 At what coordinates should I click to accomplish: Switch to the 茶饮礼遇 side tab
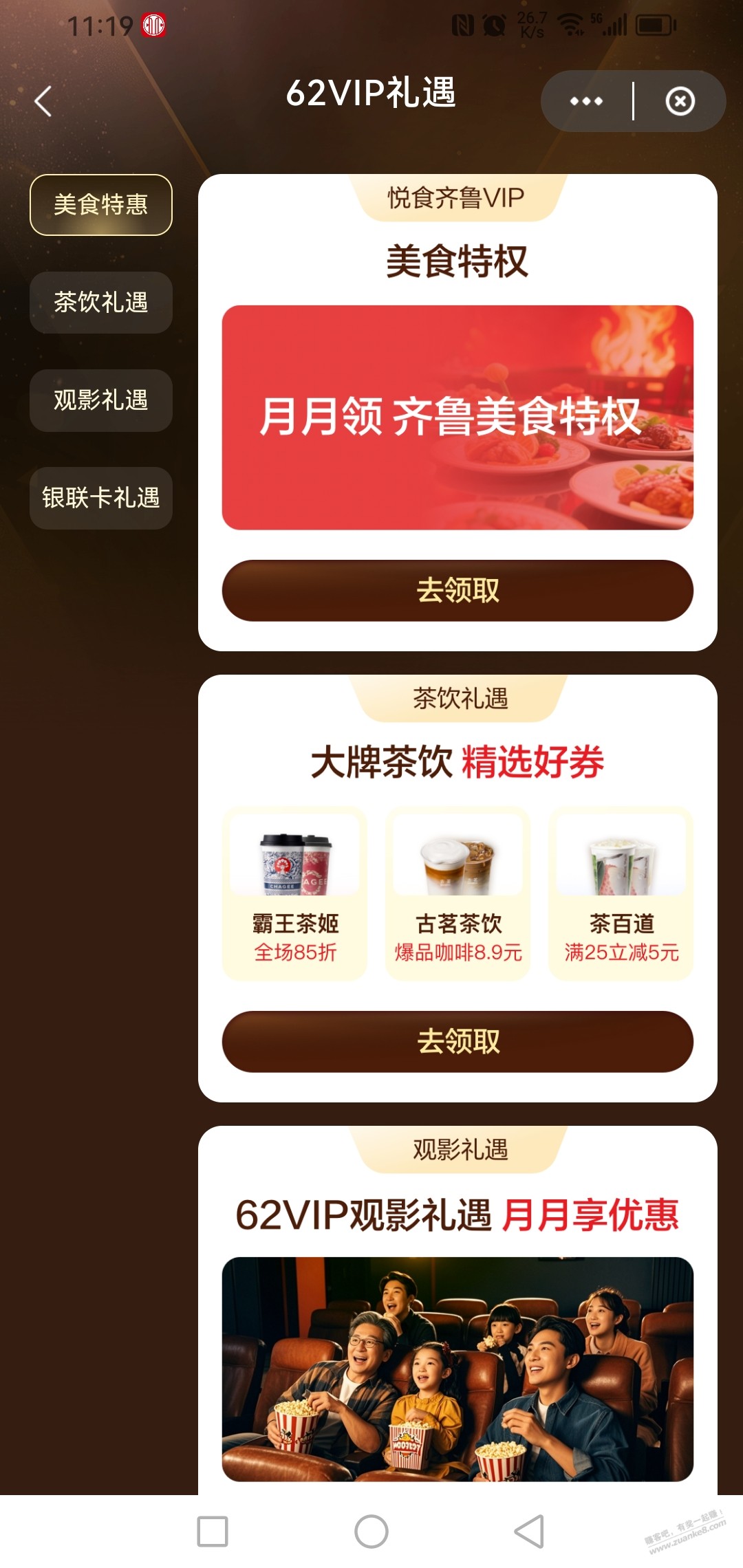point(101,303)
